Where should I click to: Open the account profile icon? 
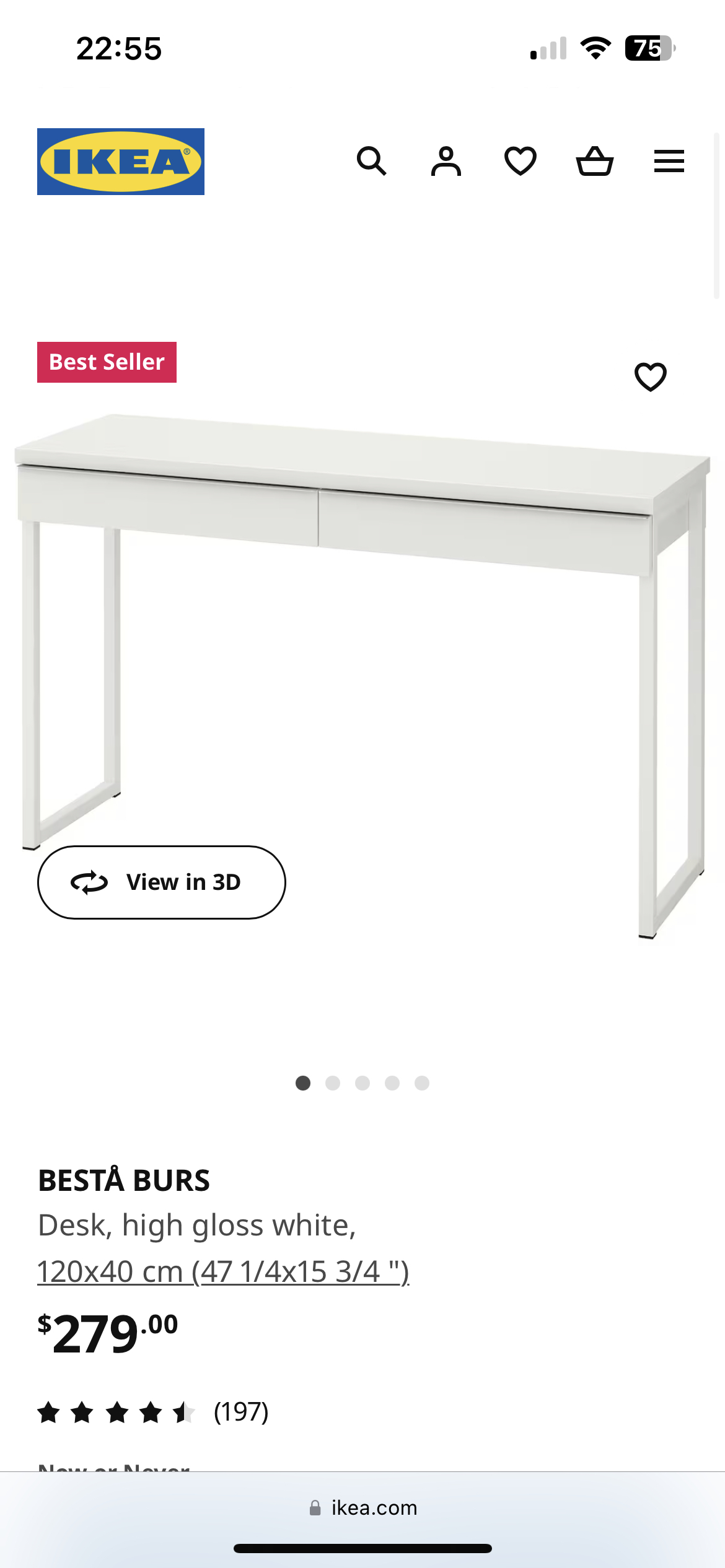click(x=446, y=162)
